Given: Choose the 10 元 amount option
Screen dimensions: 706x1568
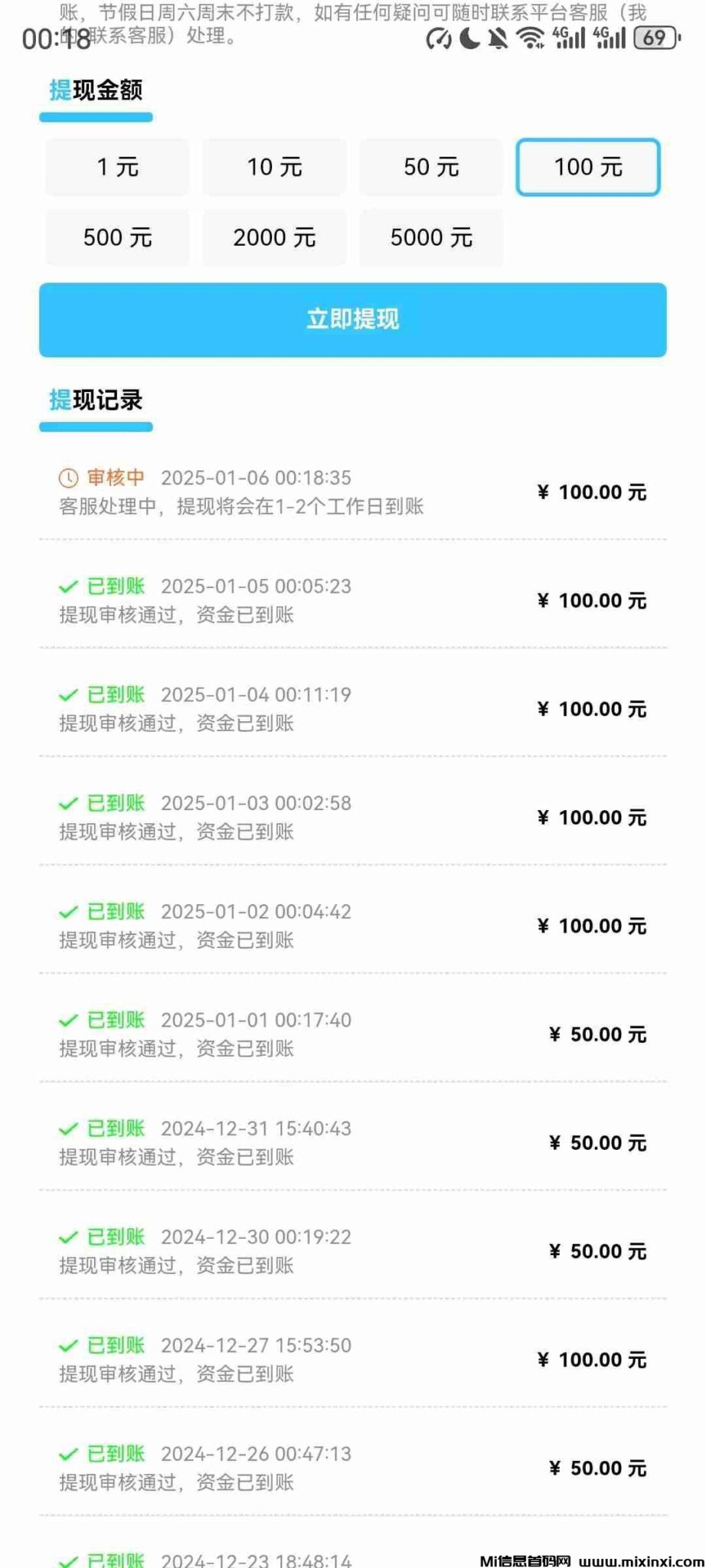Looking at the screenshot, I should 274,167.
